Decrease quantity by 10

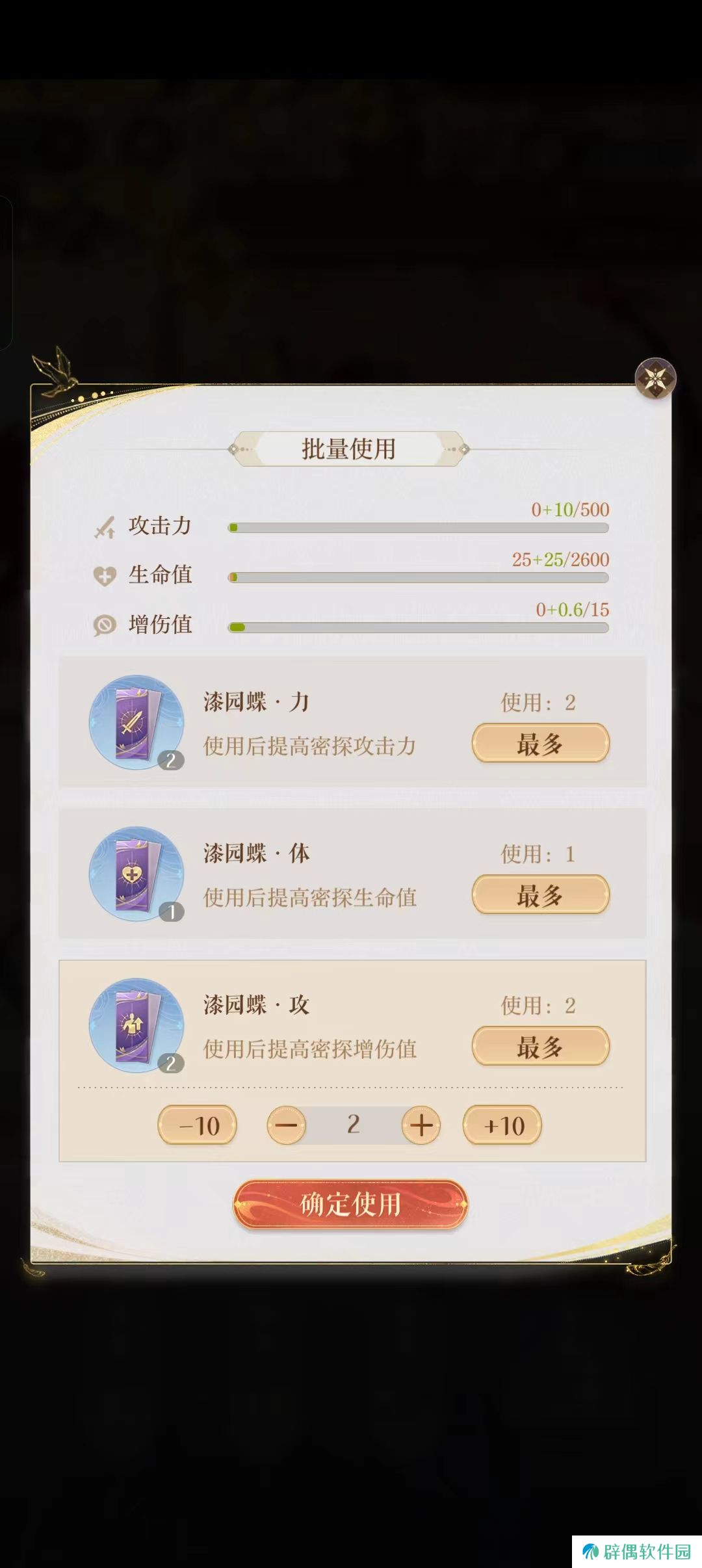198,1125
